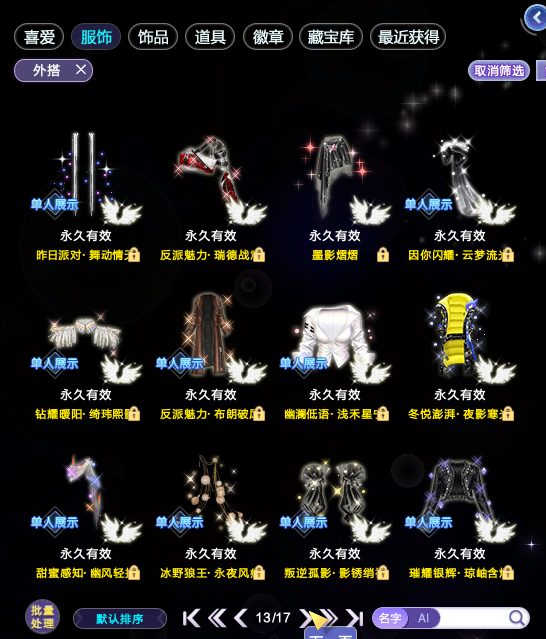Open the 幽澜低语 white jacket item
The image size is (546, 639).
335,355
